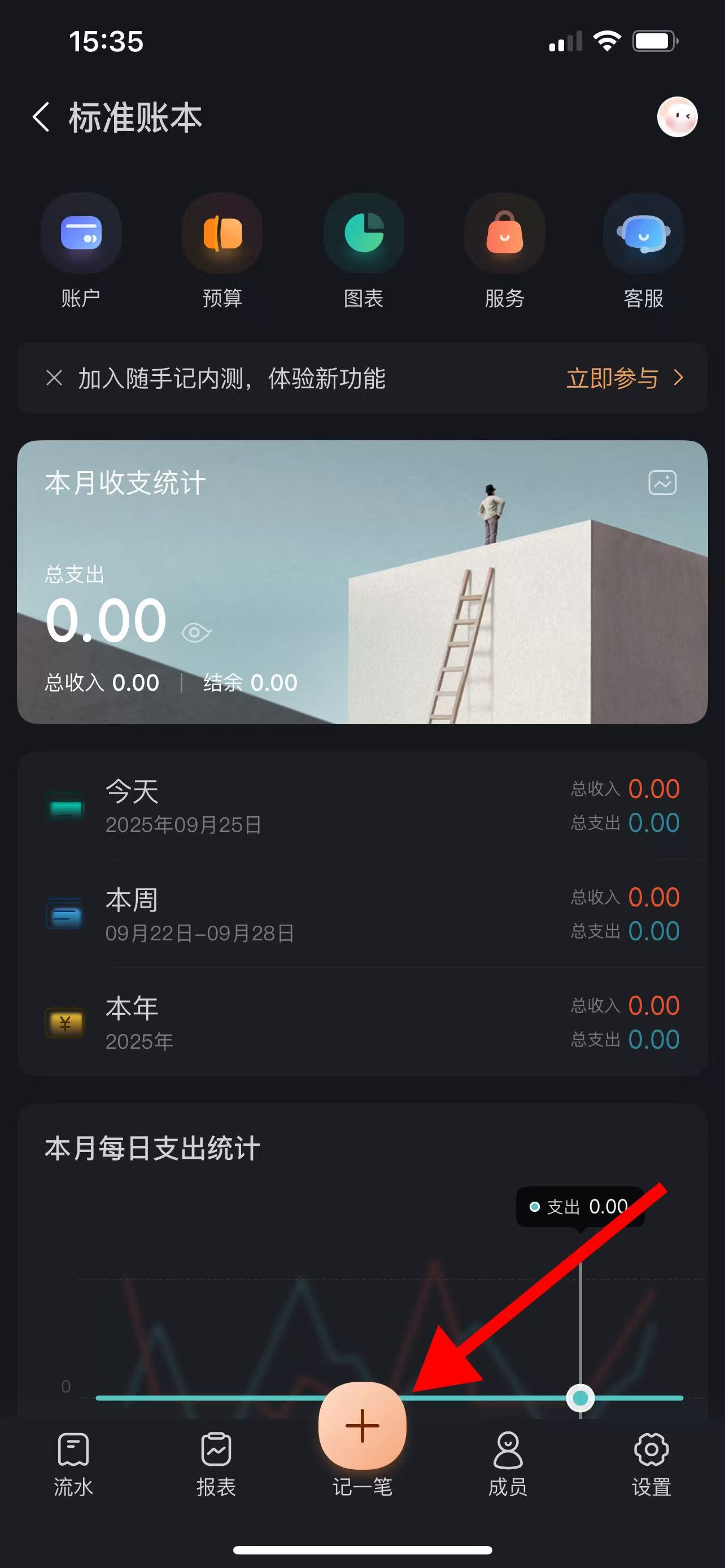Open 账户 accounts shortcut
This screenshot has height=1568, width=725.
tap(81, 251)
